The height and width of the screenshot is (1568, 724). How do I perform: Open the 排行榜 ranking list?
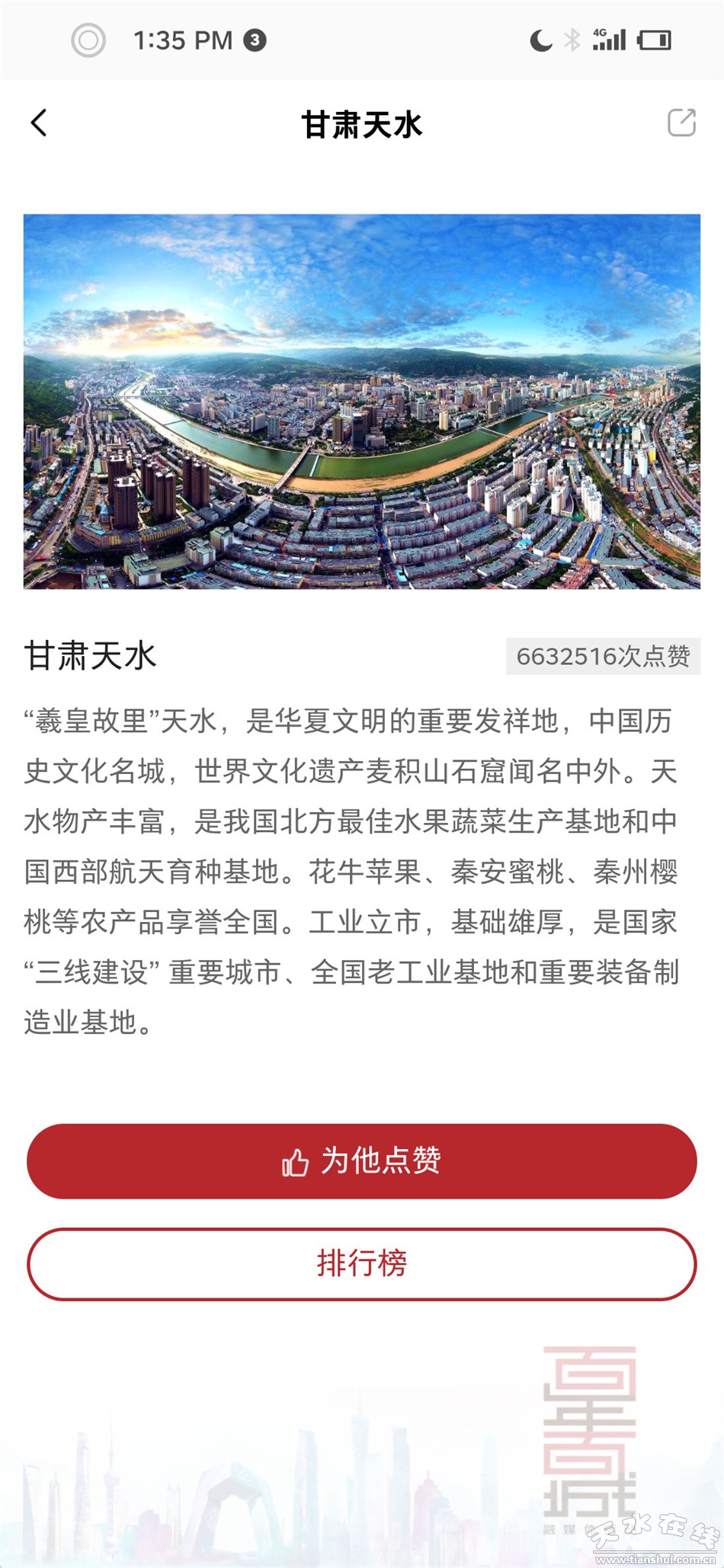[362, 1264]
